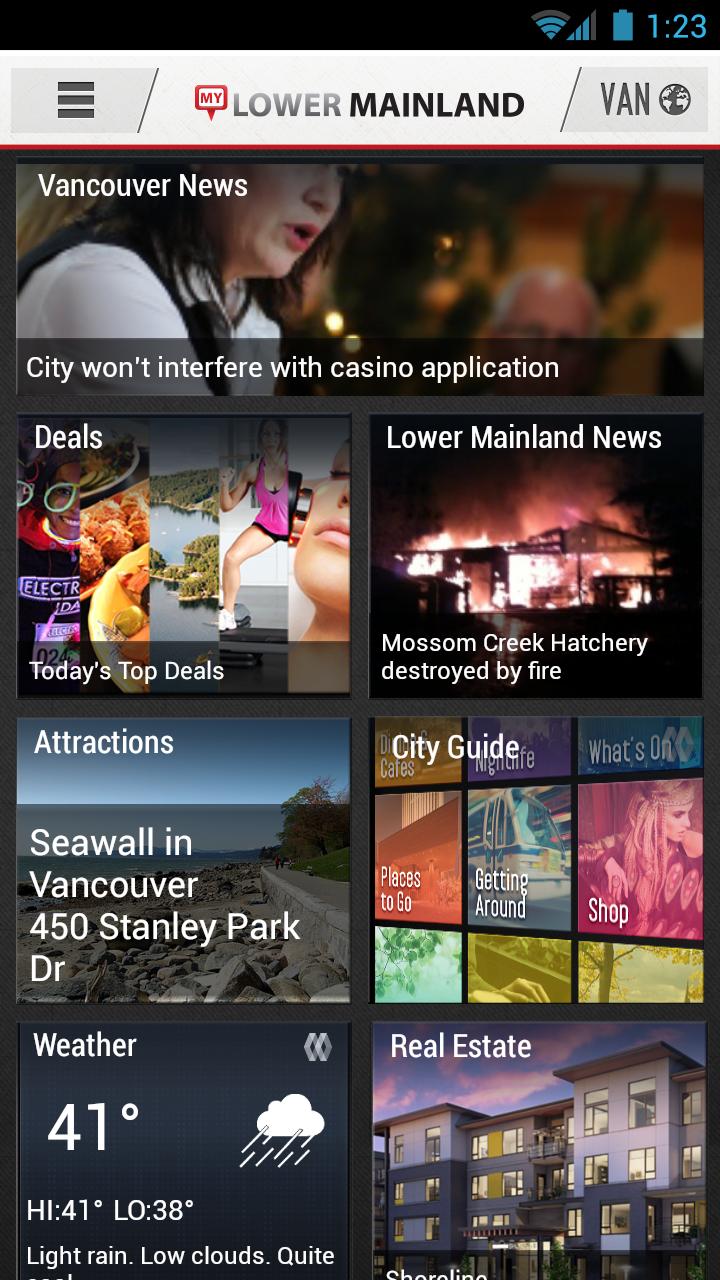Image resolution: width=720 pixels, height=1280 pixels.
Task: Open the City Guide section
Action: click(x=455, y=747)
